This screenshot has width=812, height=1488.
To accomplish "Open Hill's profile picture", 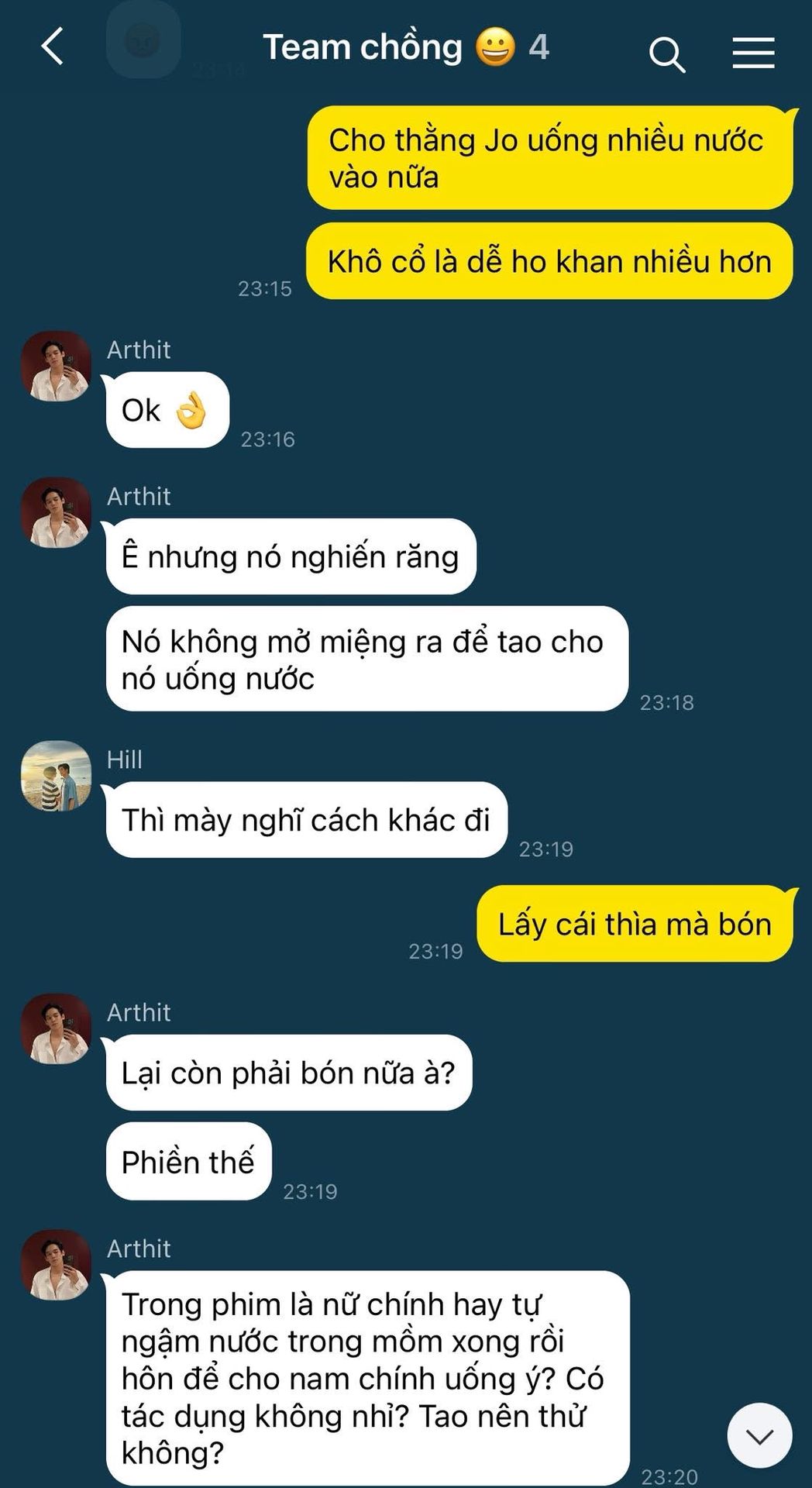I will [x=56, y=776].
